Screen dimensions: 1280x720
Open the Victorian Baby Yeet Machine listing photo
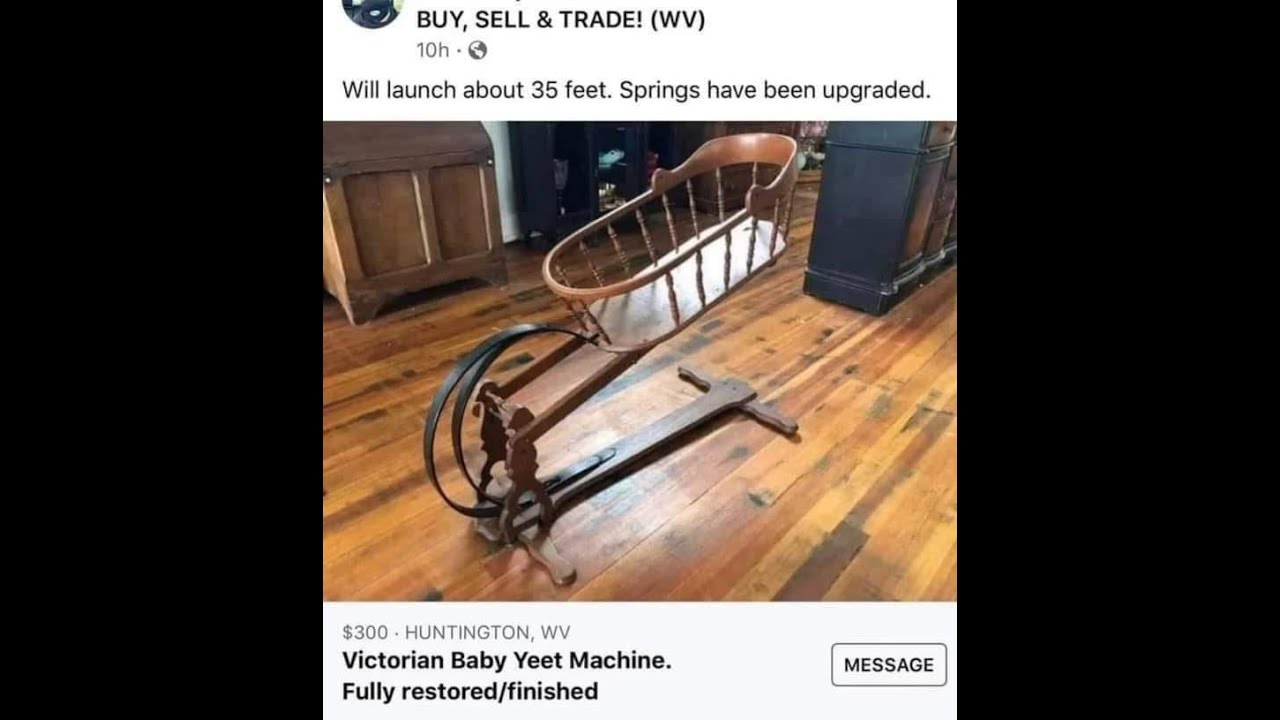pos(639,361)
